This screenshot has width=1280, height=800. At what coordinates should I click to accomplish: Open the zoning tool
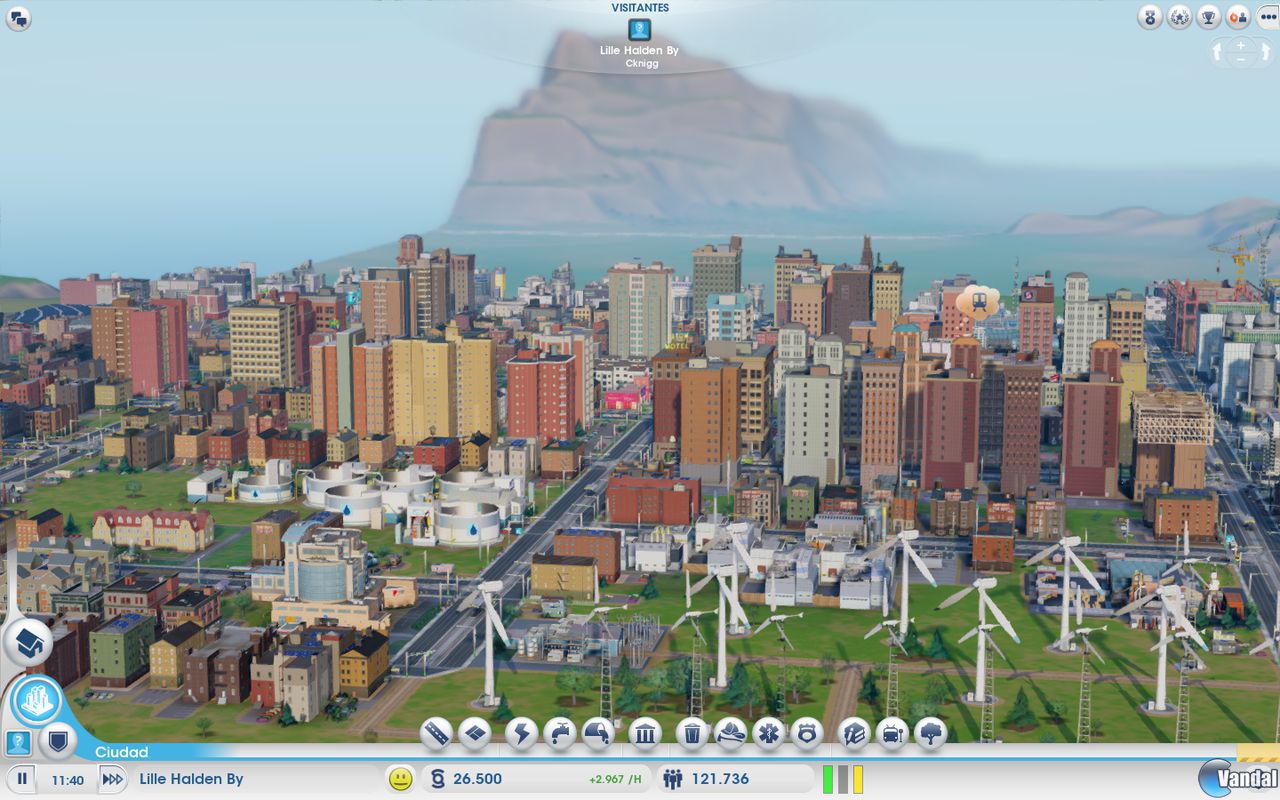click(x=475, y=734)
